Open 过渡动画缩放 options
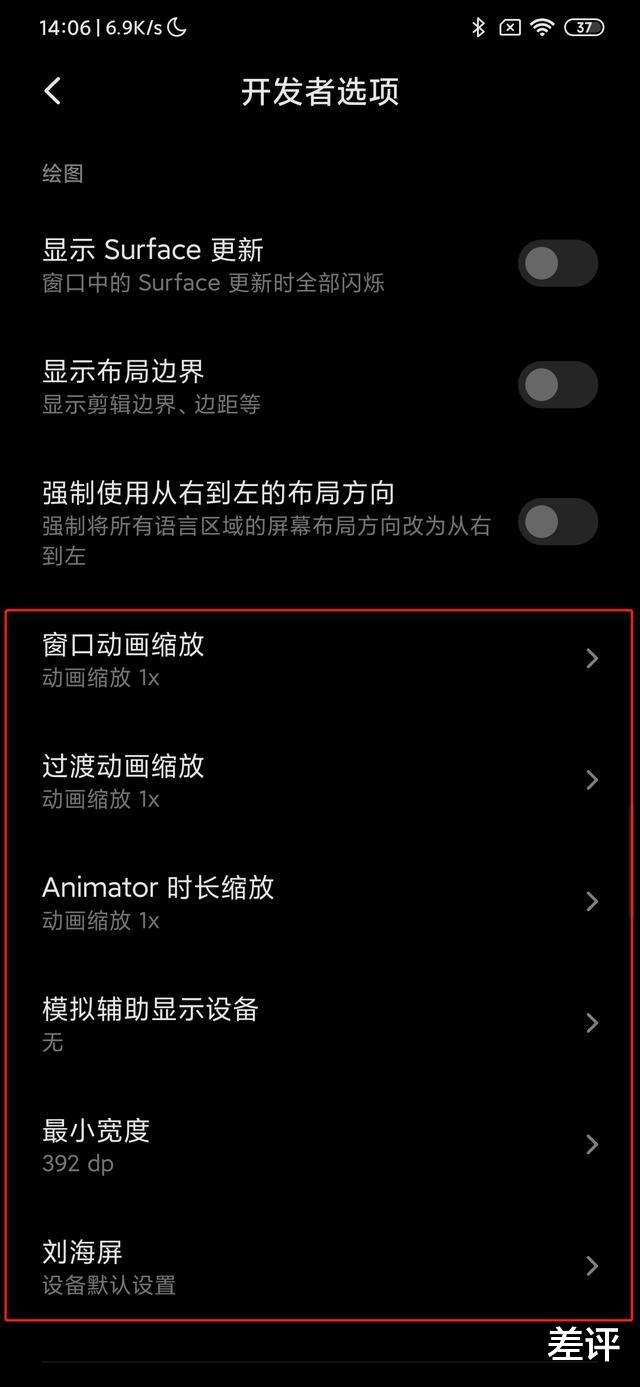The width and height of the screenshot is (640, 1387). 320,780
